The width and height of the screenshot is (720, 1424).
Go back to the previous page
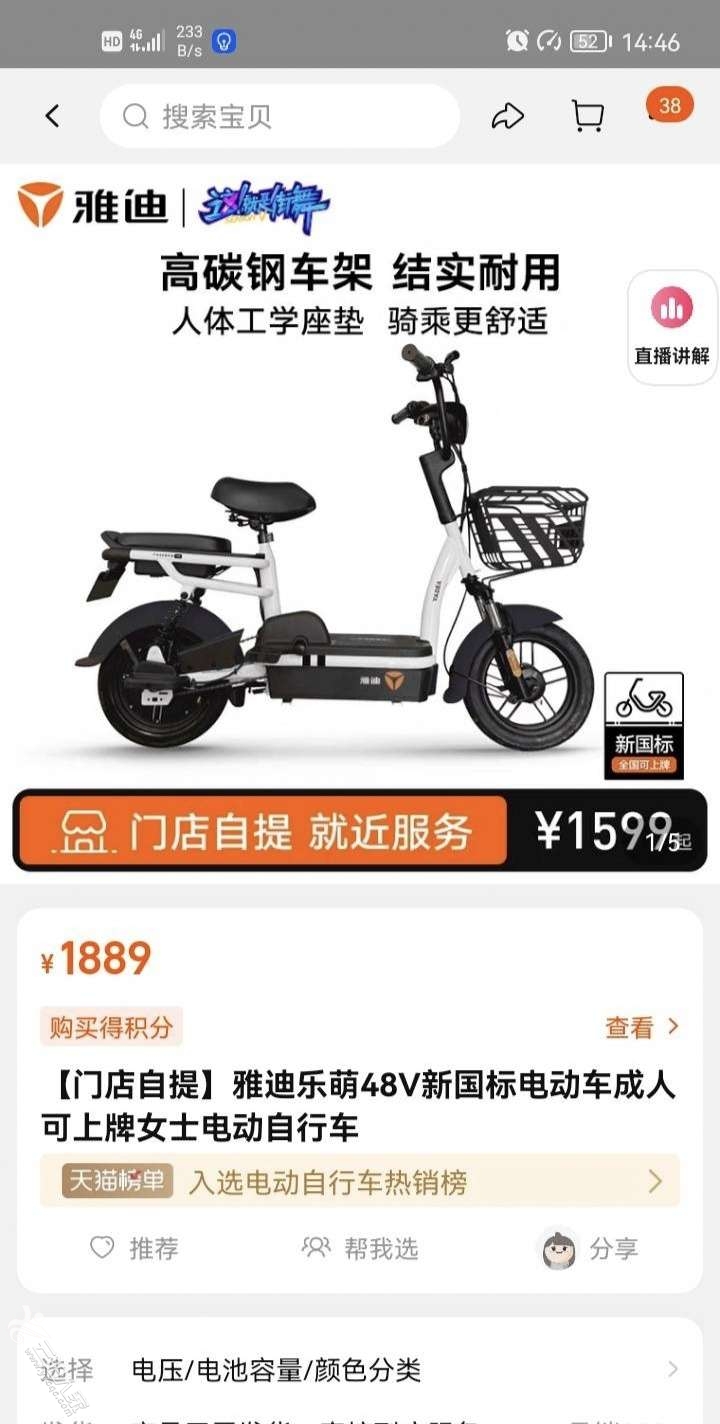point(52,116)
